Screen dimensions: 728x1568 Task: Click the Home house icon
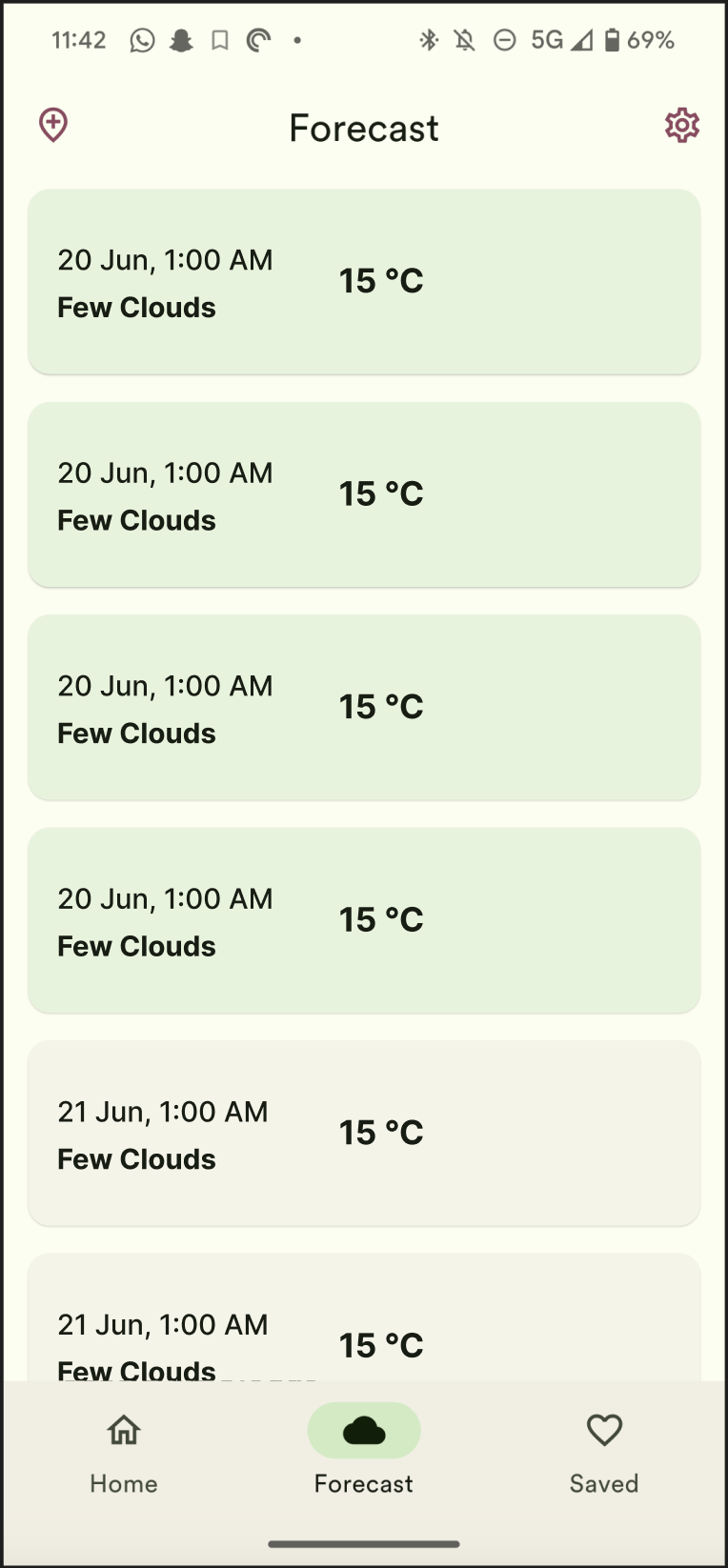123,1431
